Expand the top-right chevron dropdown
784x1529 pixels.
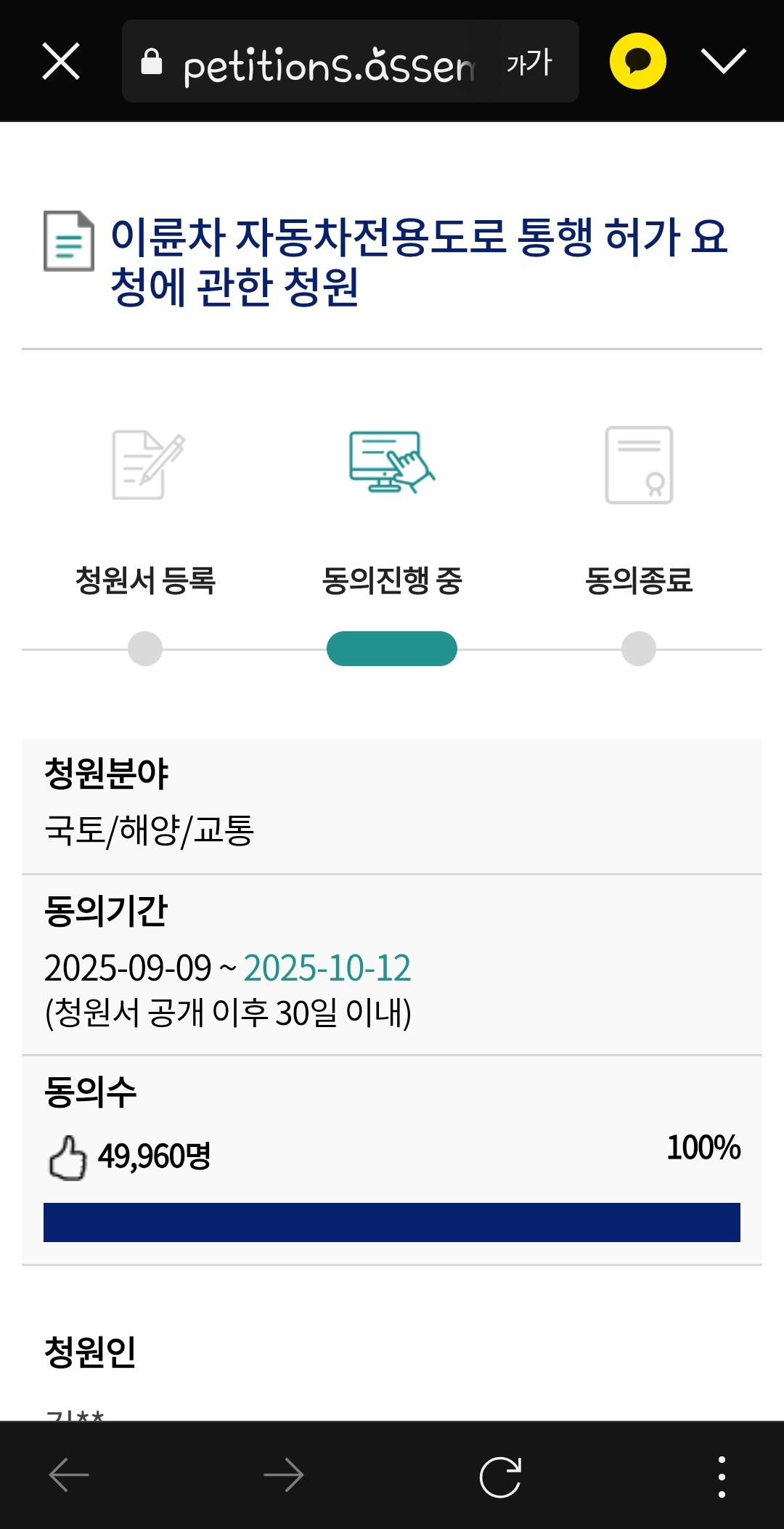point(723,61)
